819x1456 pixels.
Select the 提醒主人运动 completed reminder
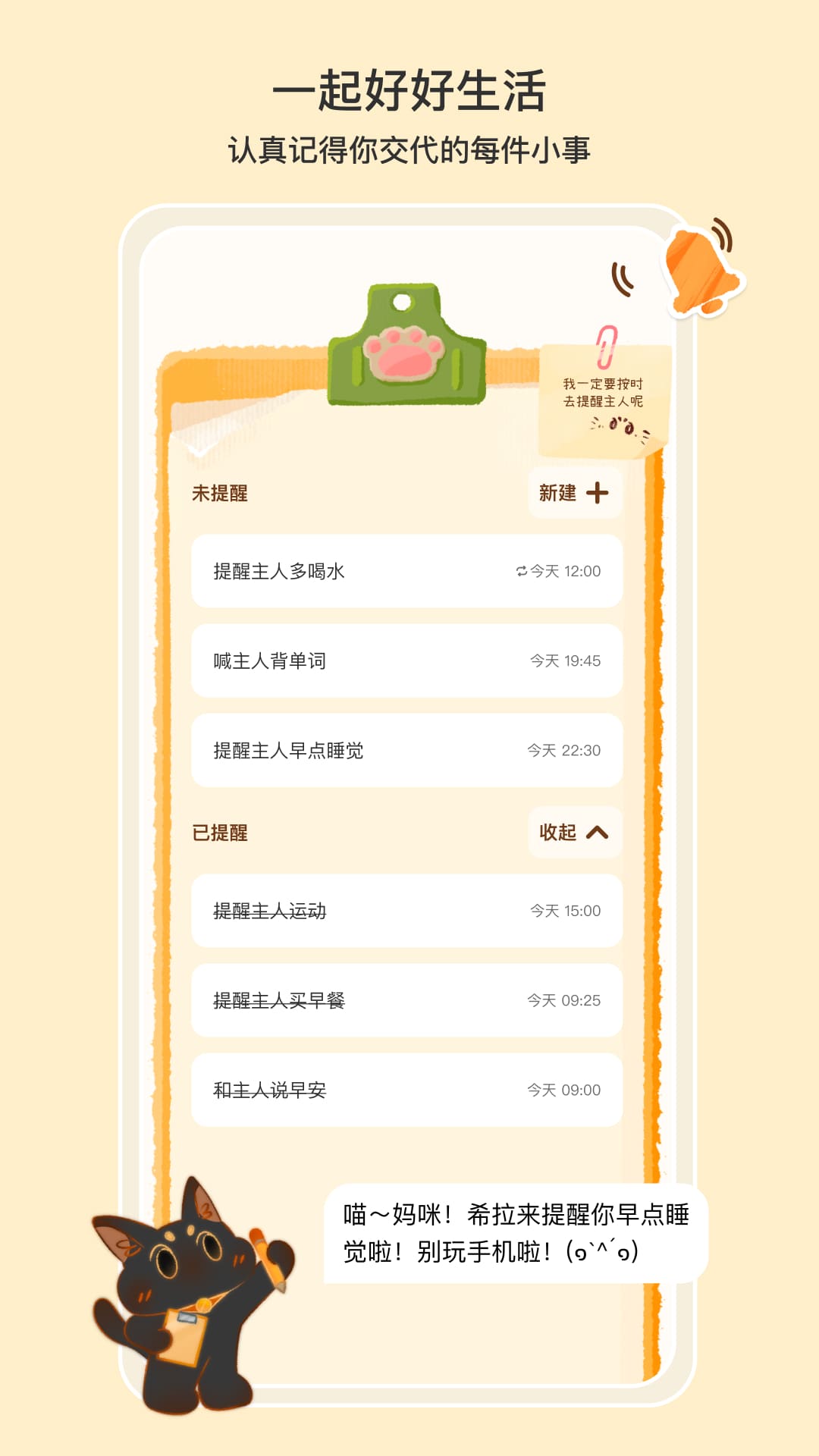click(407, 912)
